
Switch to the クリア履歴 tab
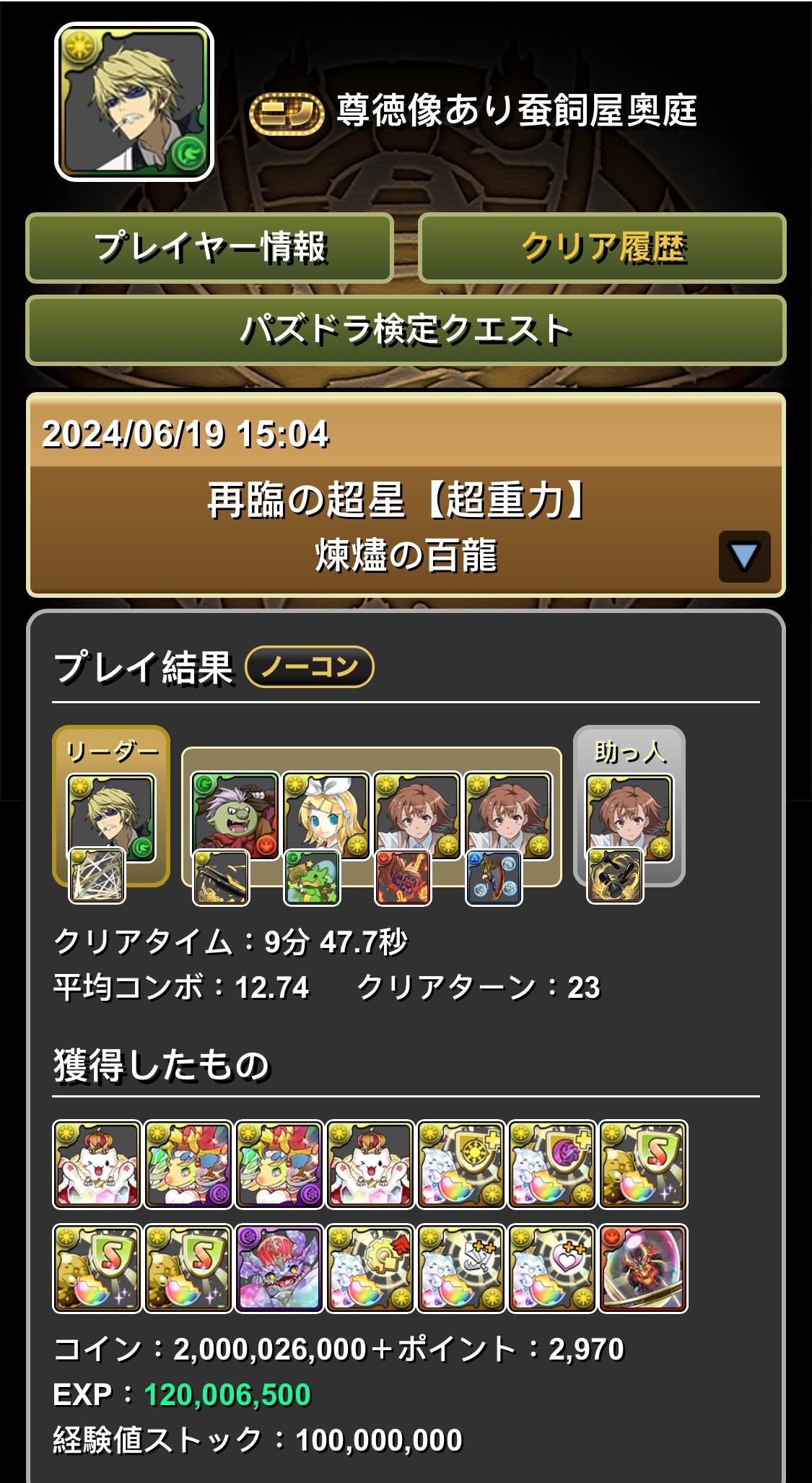point(602,248)
